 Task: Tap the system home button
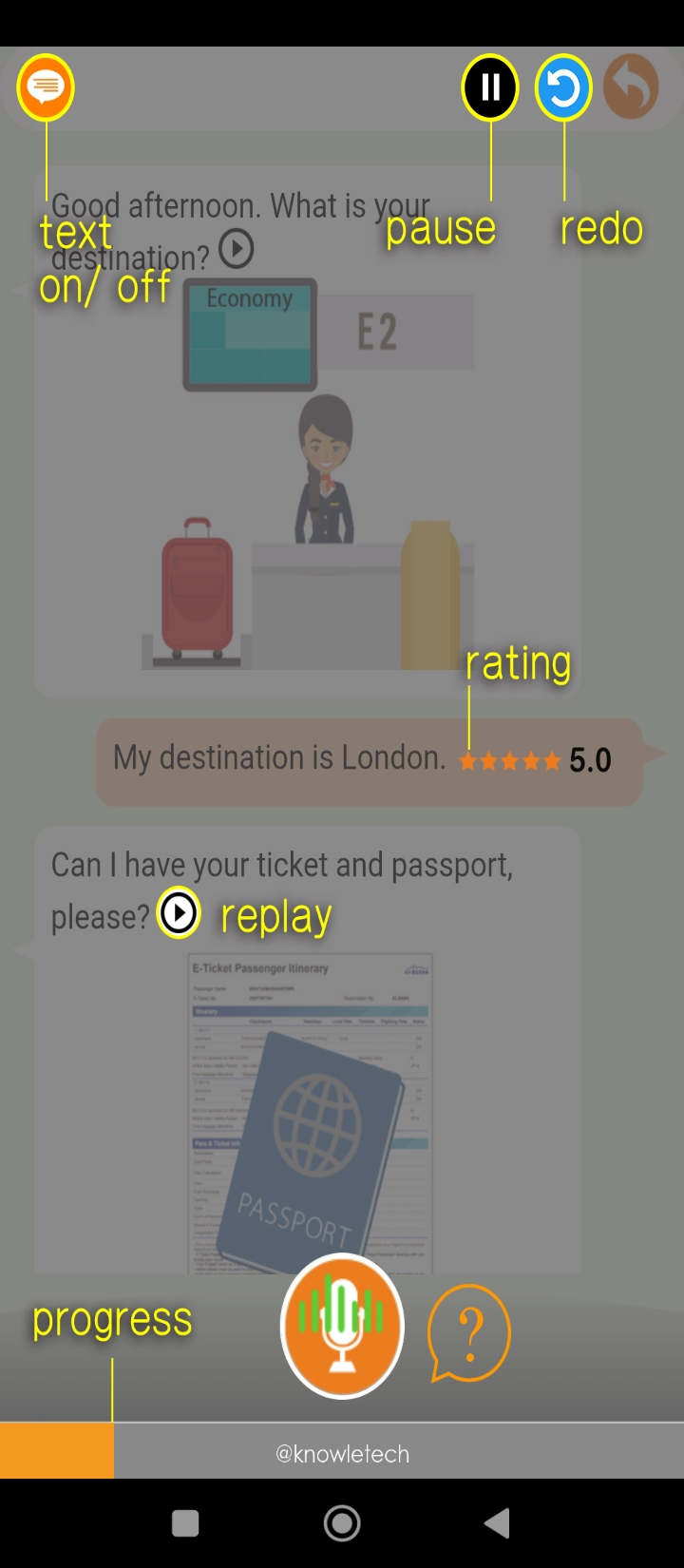pos(342,1523)
